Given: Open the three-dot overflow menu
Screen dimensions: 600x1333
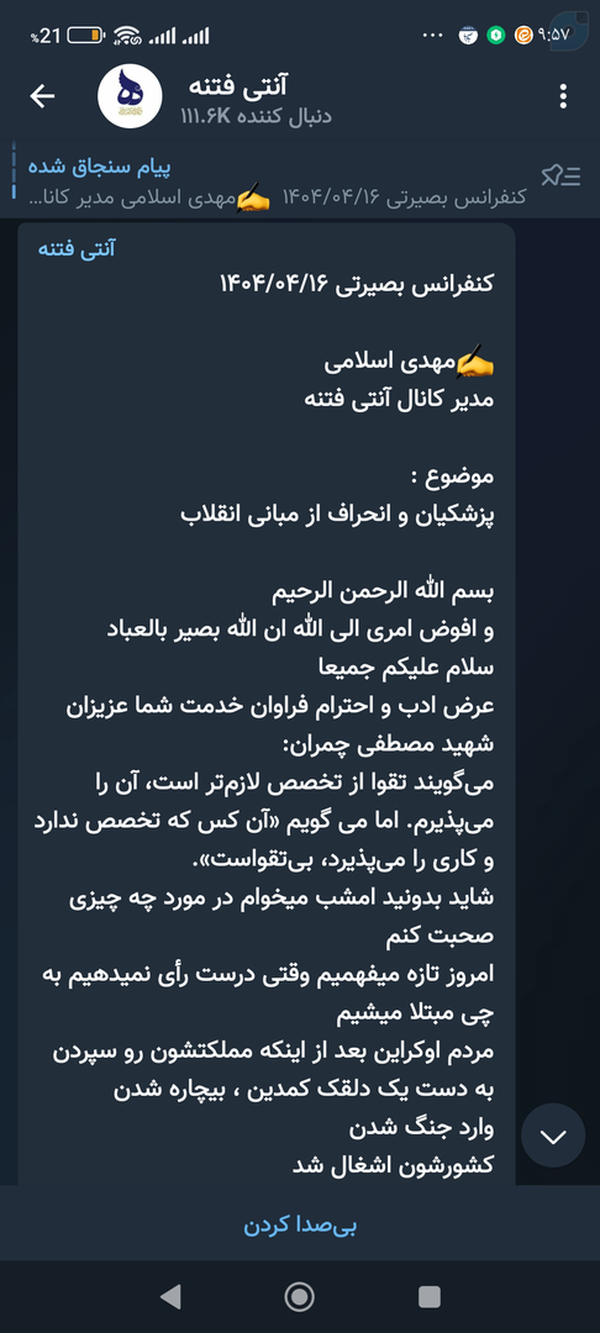Looking at the screenshot, I should point(564,96).
